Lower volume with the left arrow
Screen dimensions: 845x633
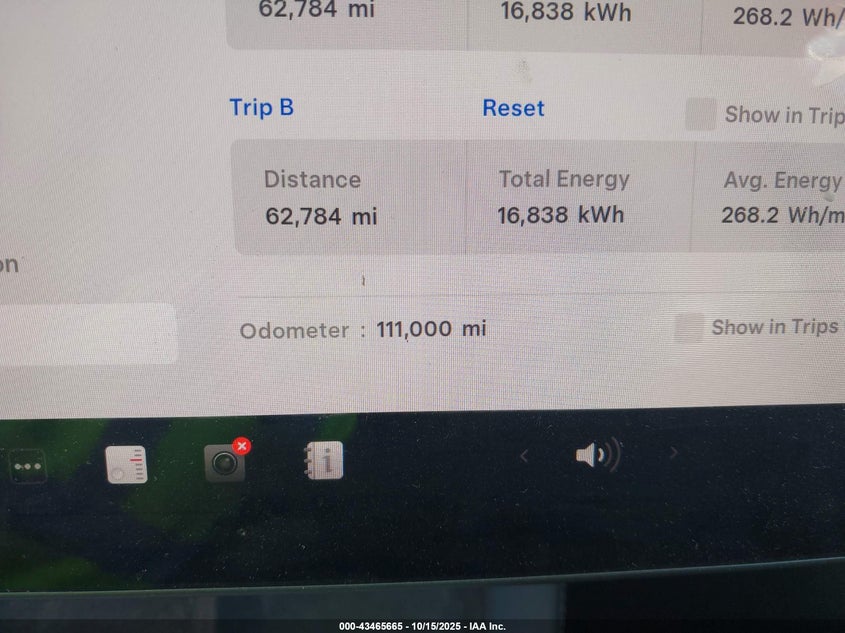pos(523,456)
